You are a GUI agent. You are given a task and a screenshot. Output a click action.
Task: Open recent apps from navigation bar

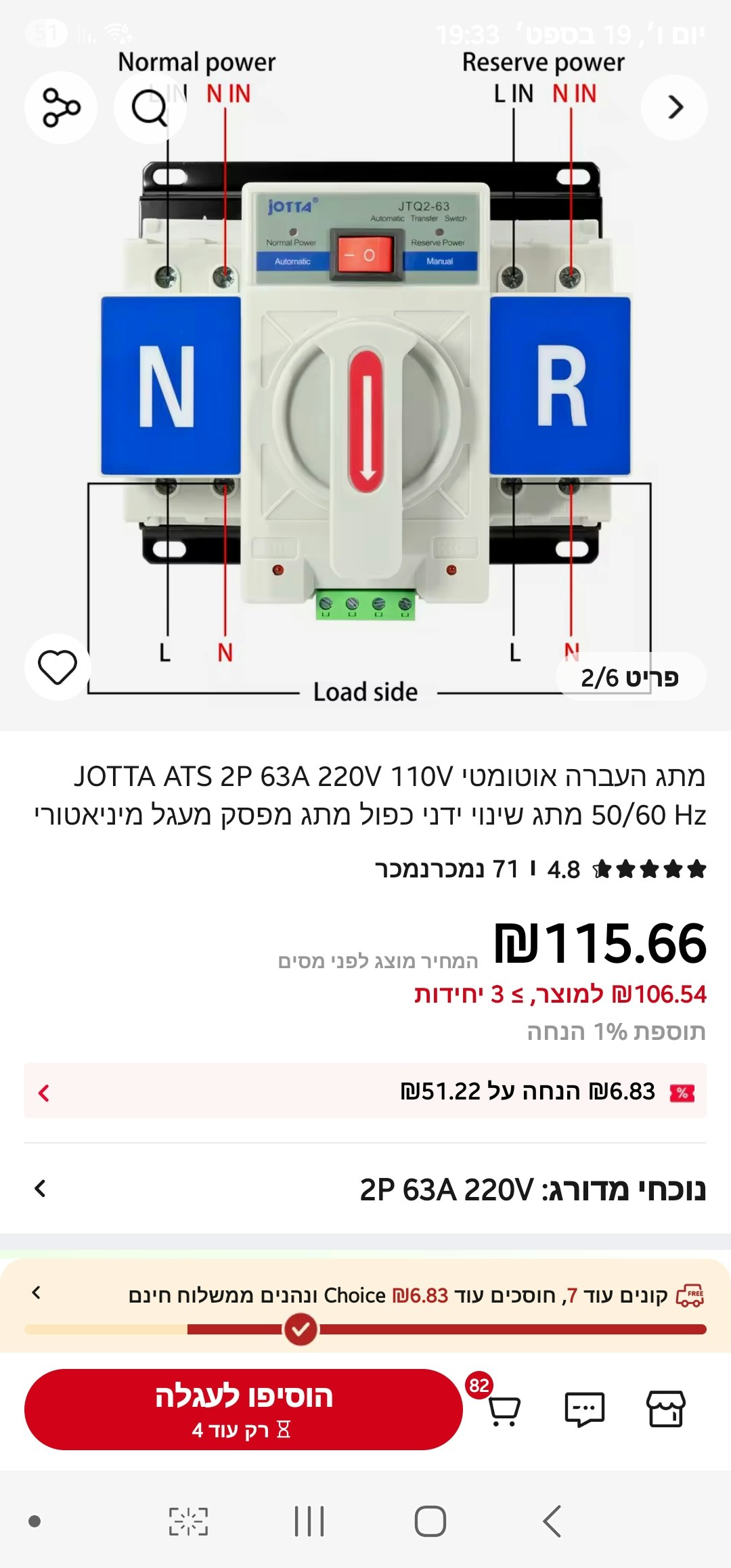[x=309, y=1521]
